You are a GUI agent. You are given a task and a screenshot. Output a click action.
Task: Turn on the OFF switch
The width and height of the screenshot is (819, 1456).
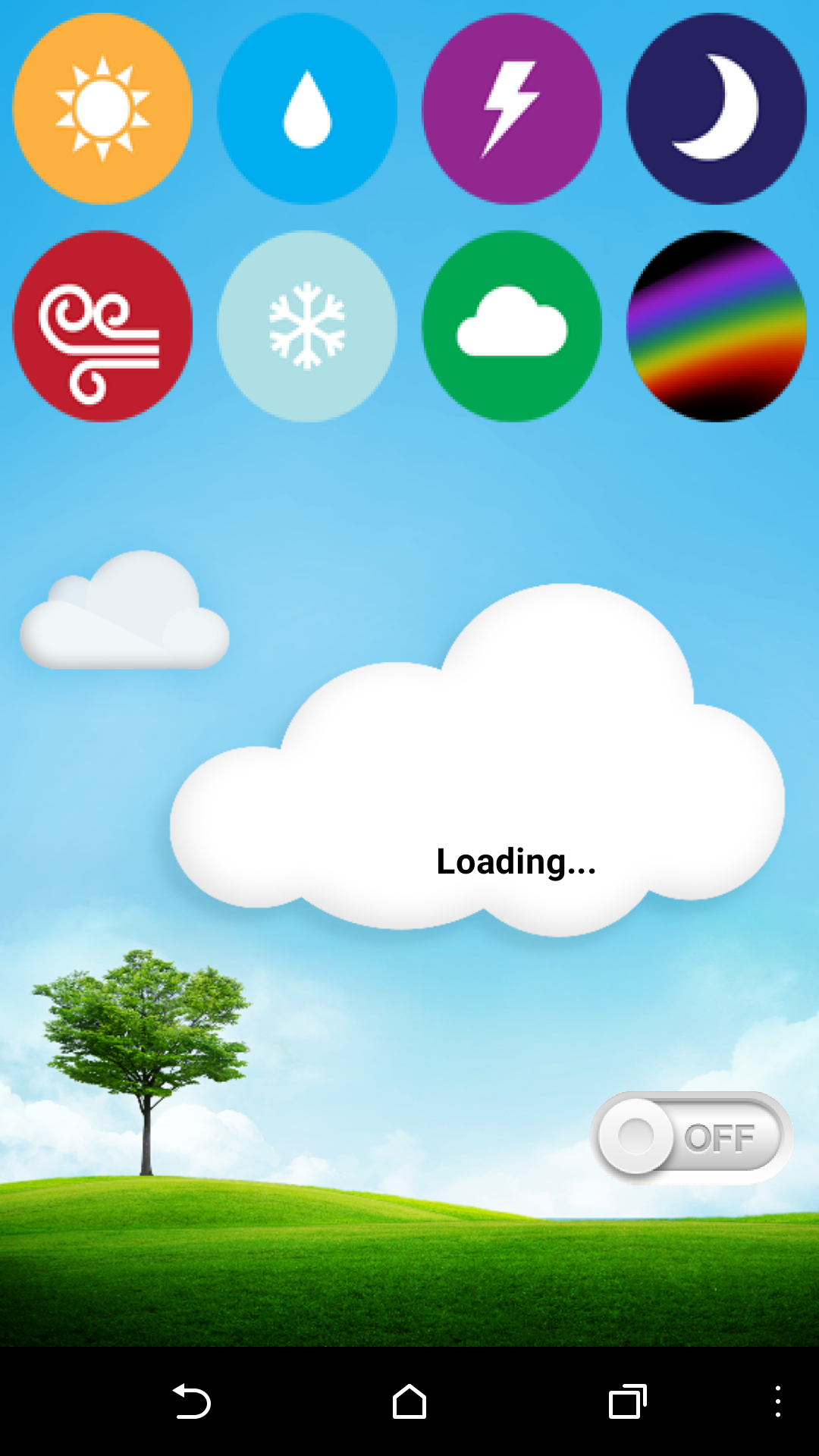click(692, 1137)
